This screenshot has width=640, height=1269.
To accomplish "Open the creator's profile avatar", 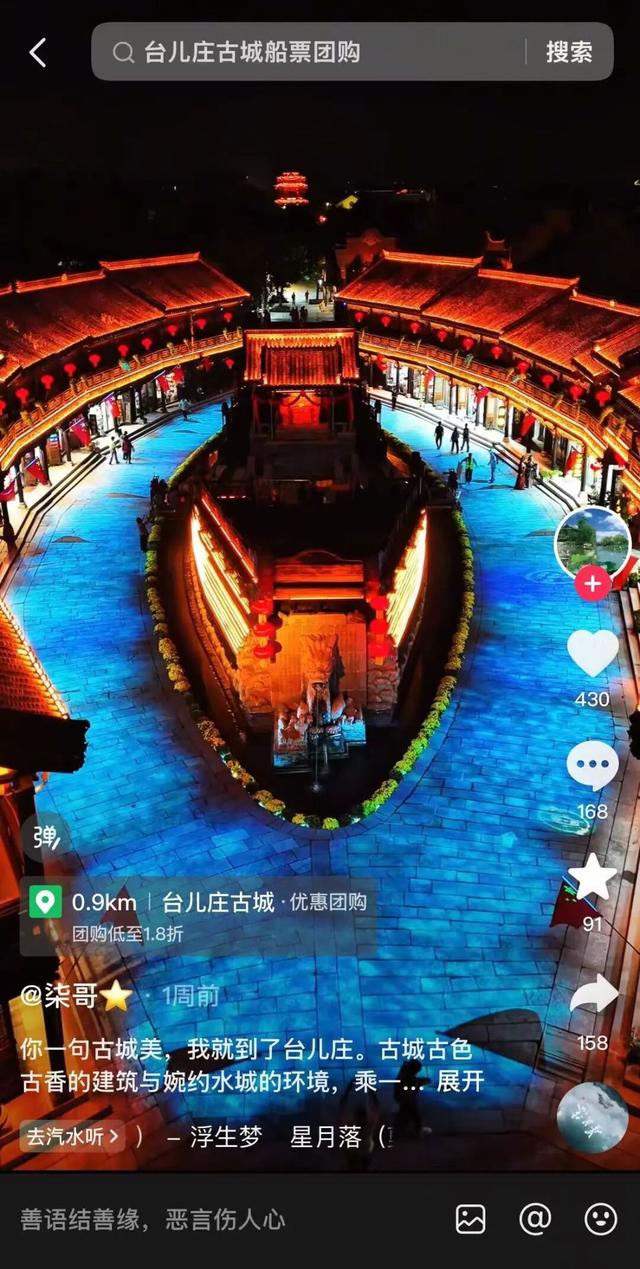I will pyautogui.click(x=592, y=541).
